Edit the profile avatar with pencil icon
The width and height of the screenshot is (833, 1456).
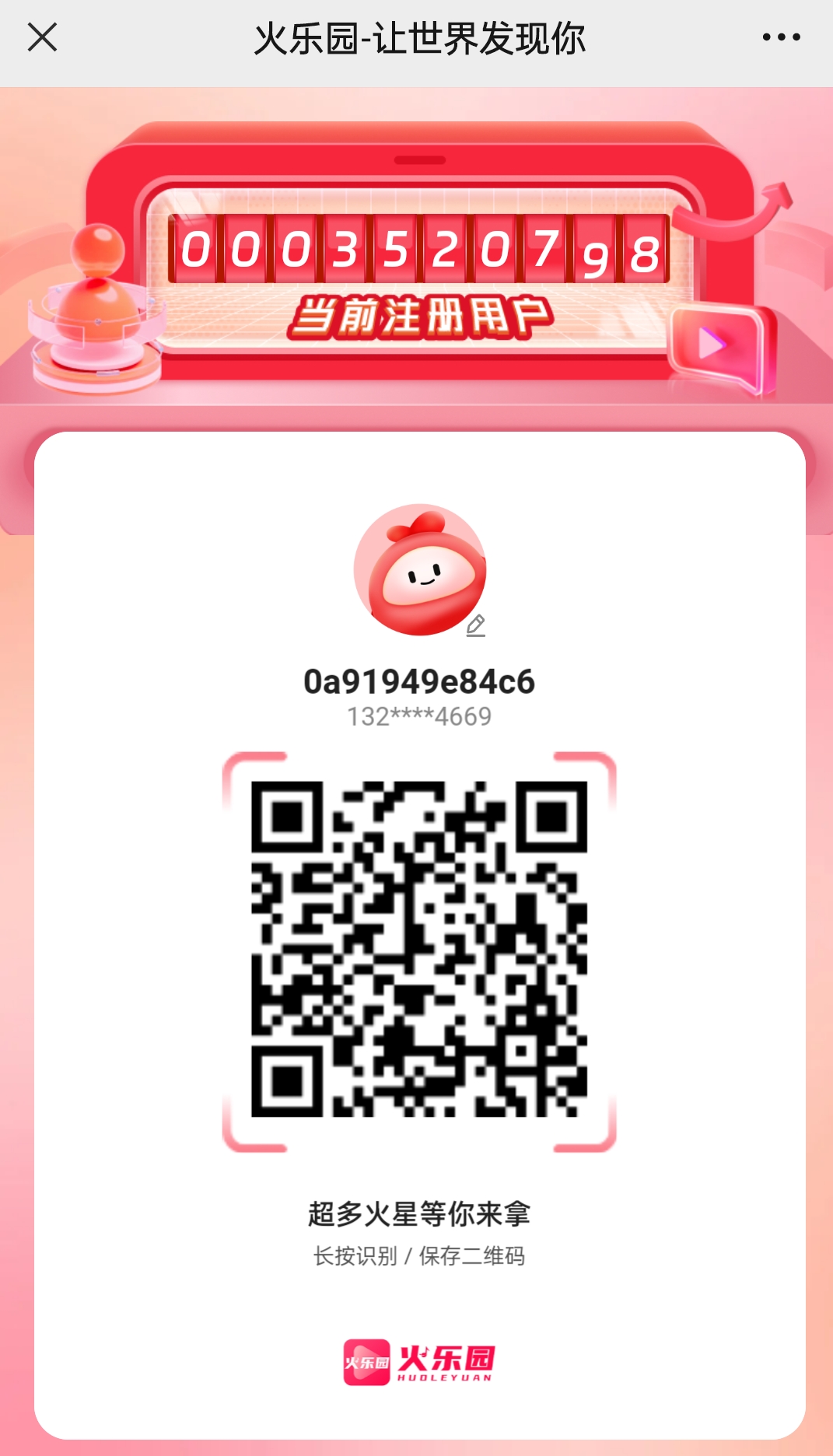475,625
